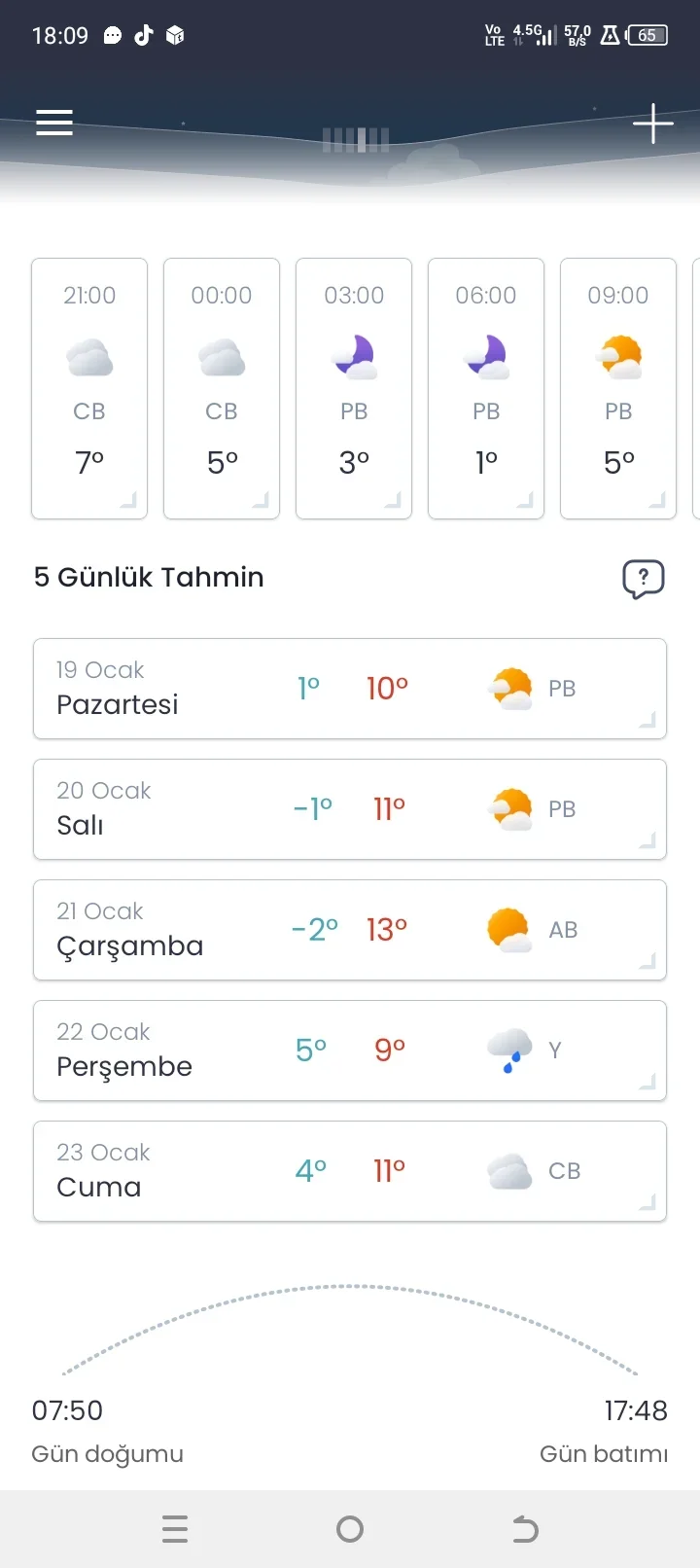This screenshot has height=1568, width=700.
Task: Select the Pazartesi 19 Ocak forecast row
Action: tap(350, 688)
